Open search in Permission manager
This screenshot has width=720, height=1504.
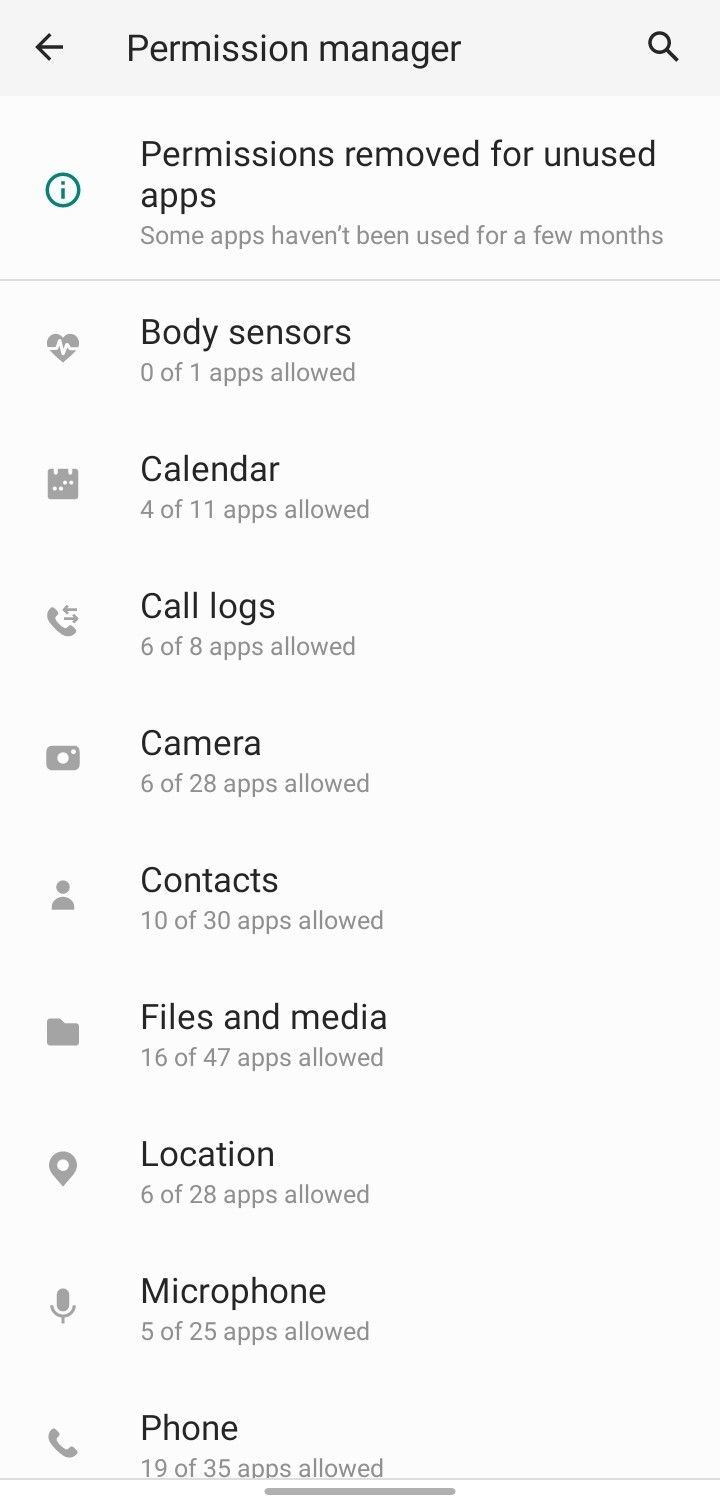tap(663, 47)
